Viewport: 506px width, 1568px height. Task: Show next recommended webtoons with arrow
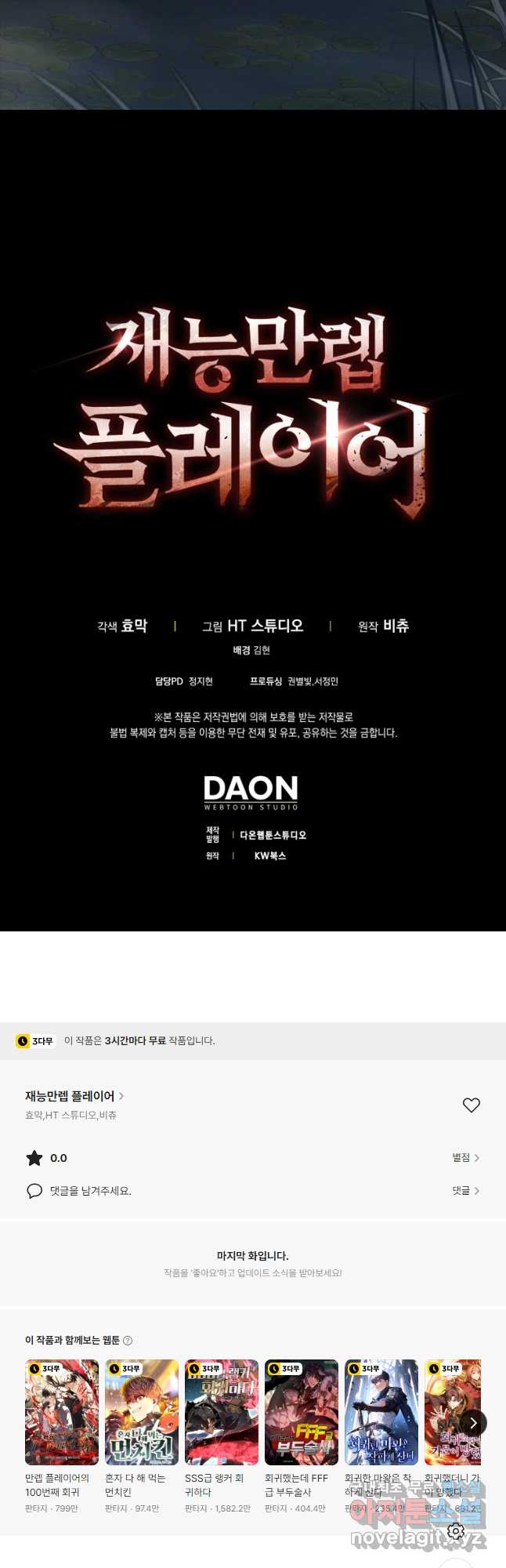473,1422
